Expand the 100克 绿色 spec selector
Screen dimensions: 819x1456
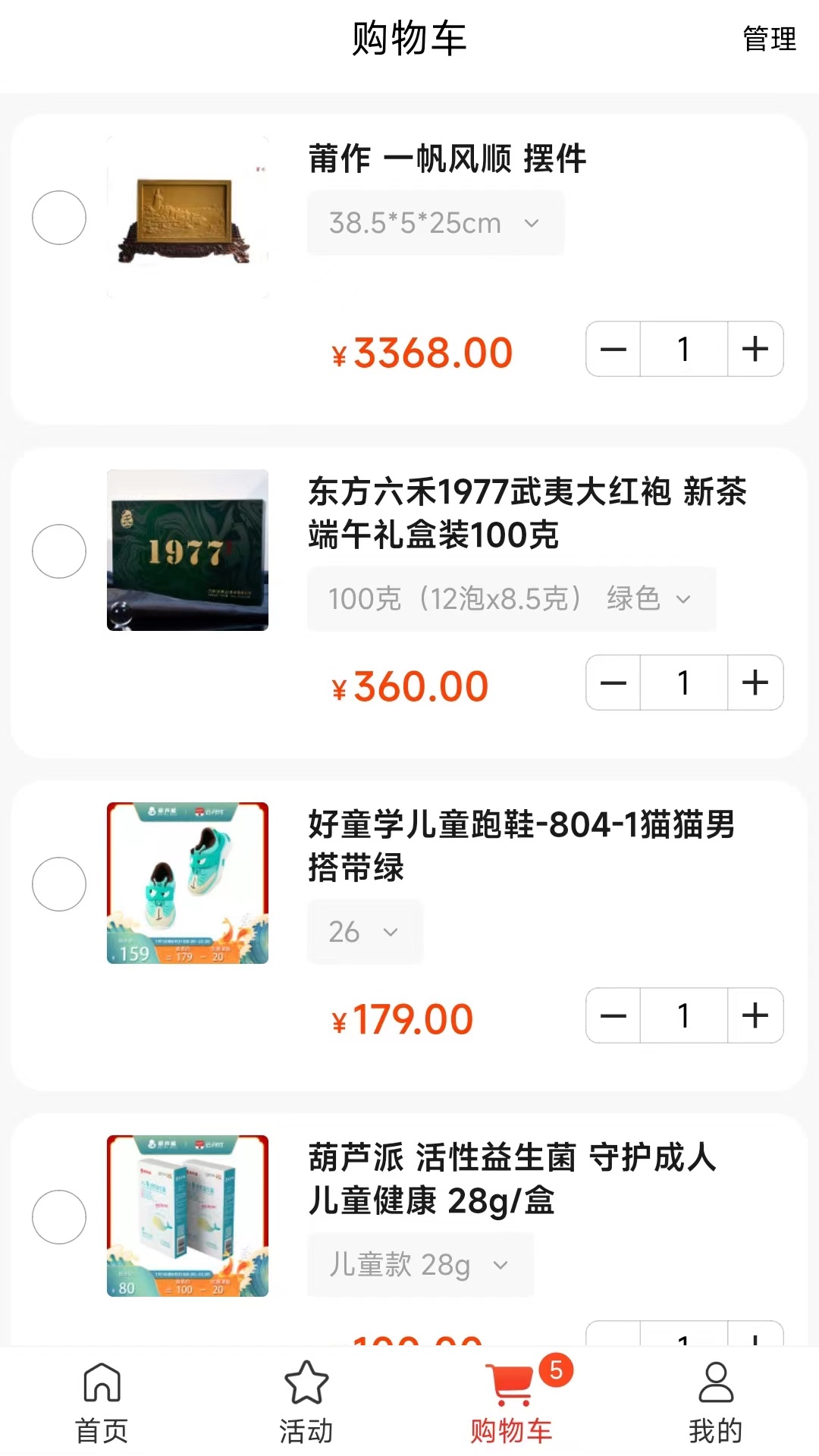(511, 599)
